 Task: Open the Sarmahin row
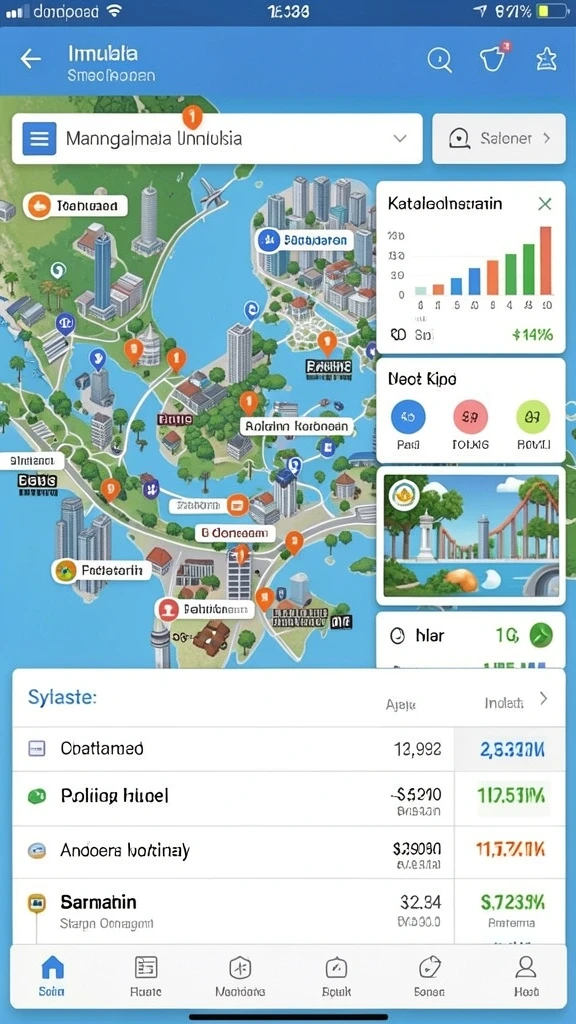289,911
